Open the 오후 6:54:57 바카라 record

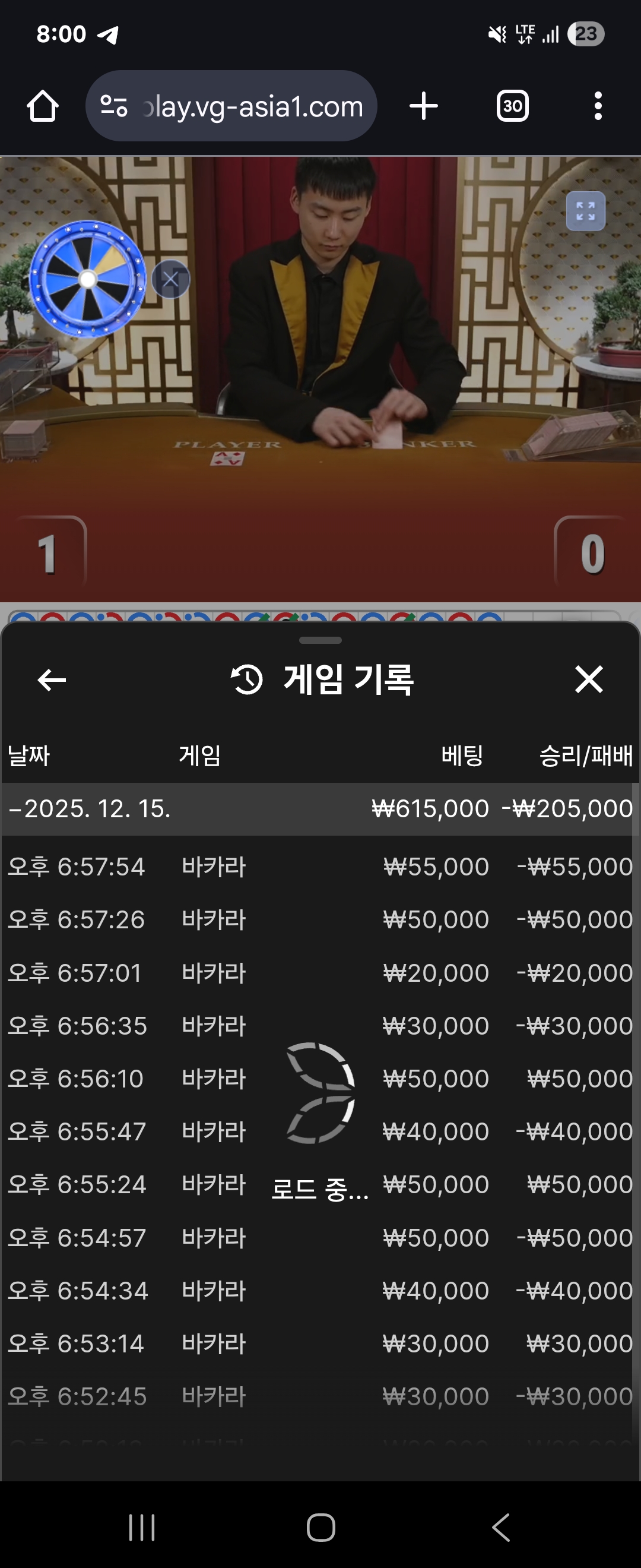tap(320, 1238)
